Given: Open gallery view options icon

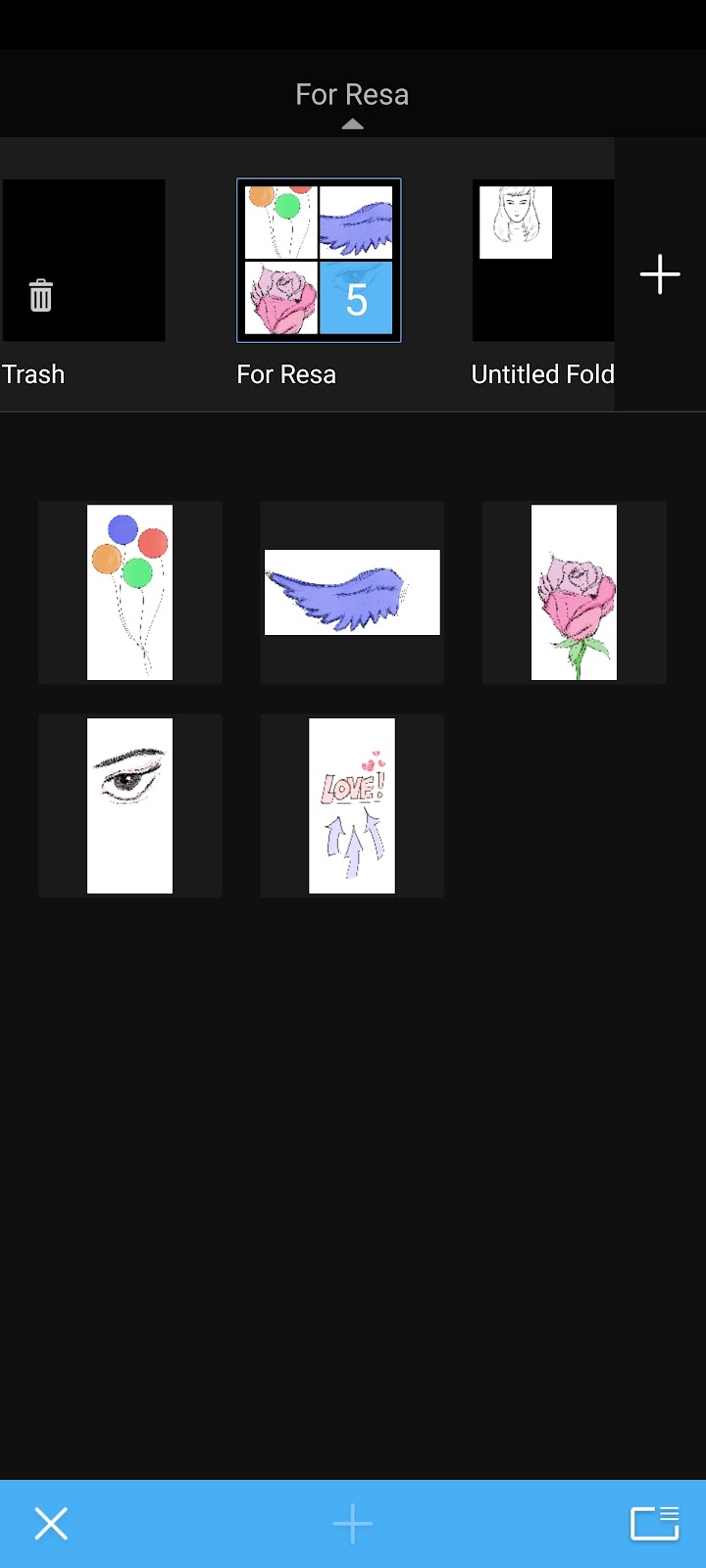Looking at the screenshot, I should tap(654, 1524).
